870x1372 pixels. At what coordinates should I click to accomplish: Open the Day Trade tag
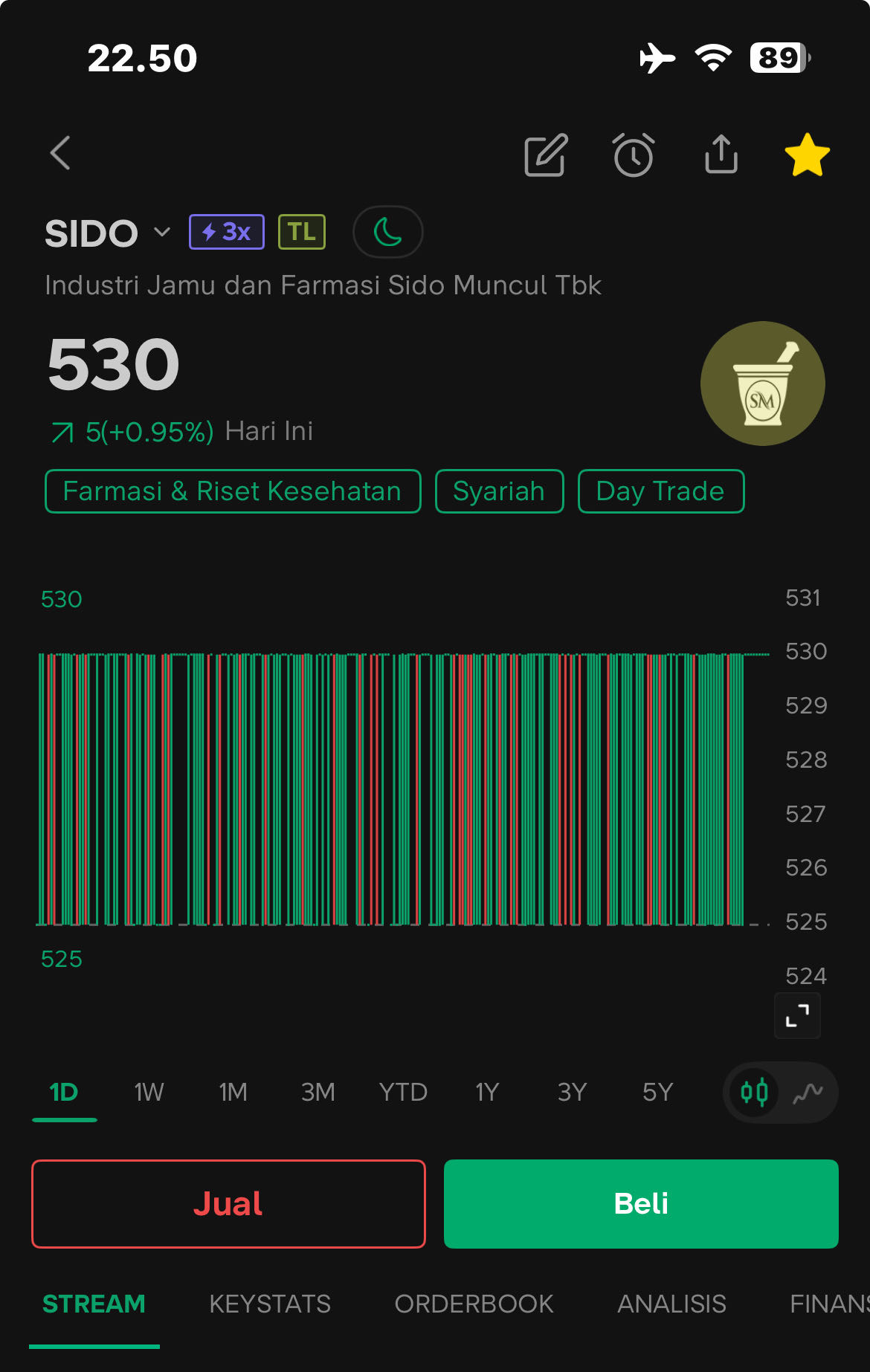click(x=660, y=491)
